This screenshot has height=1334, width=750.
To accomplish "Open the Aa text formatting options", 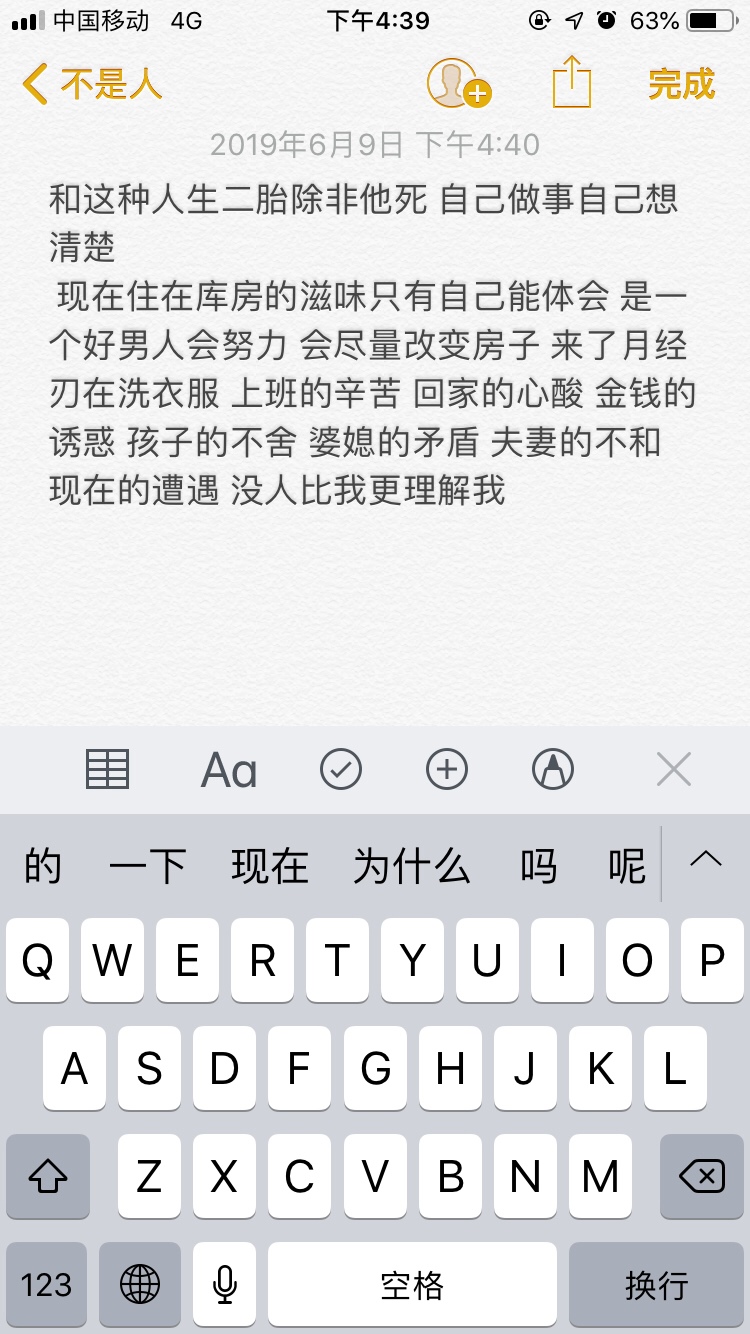I will click(x=229, y=769).
